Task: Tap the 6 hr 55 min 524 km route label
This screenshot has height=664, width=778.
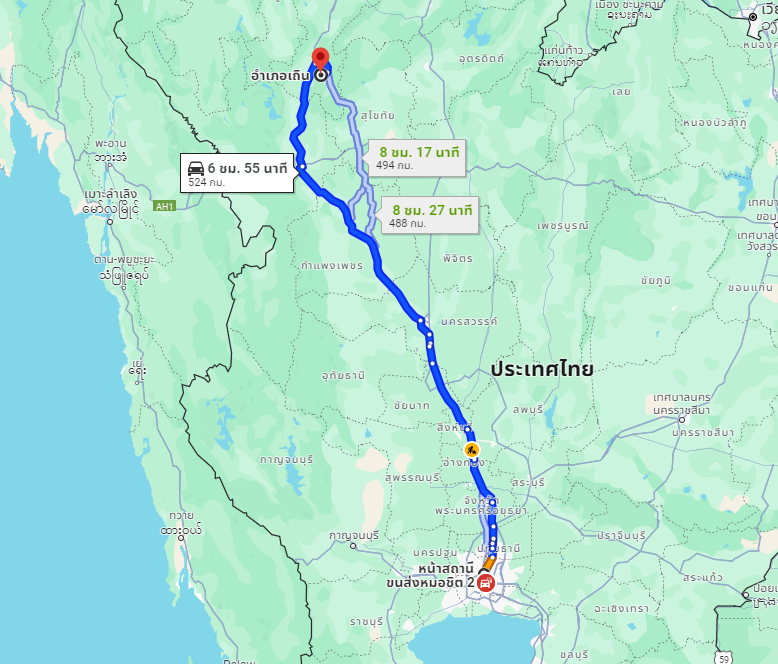Action: pos(237,172)
